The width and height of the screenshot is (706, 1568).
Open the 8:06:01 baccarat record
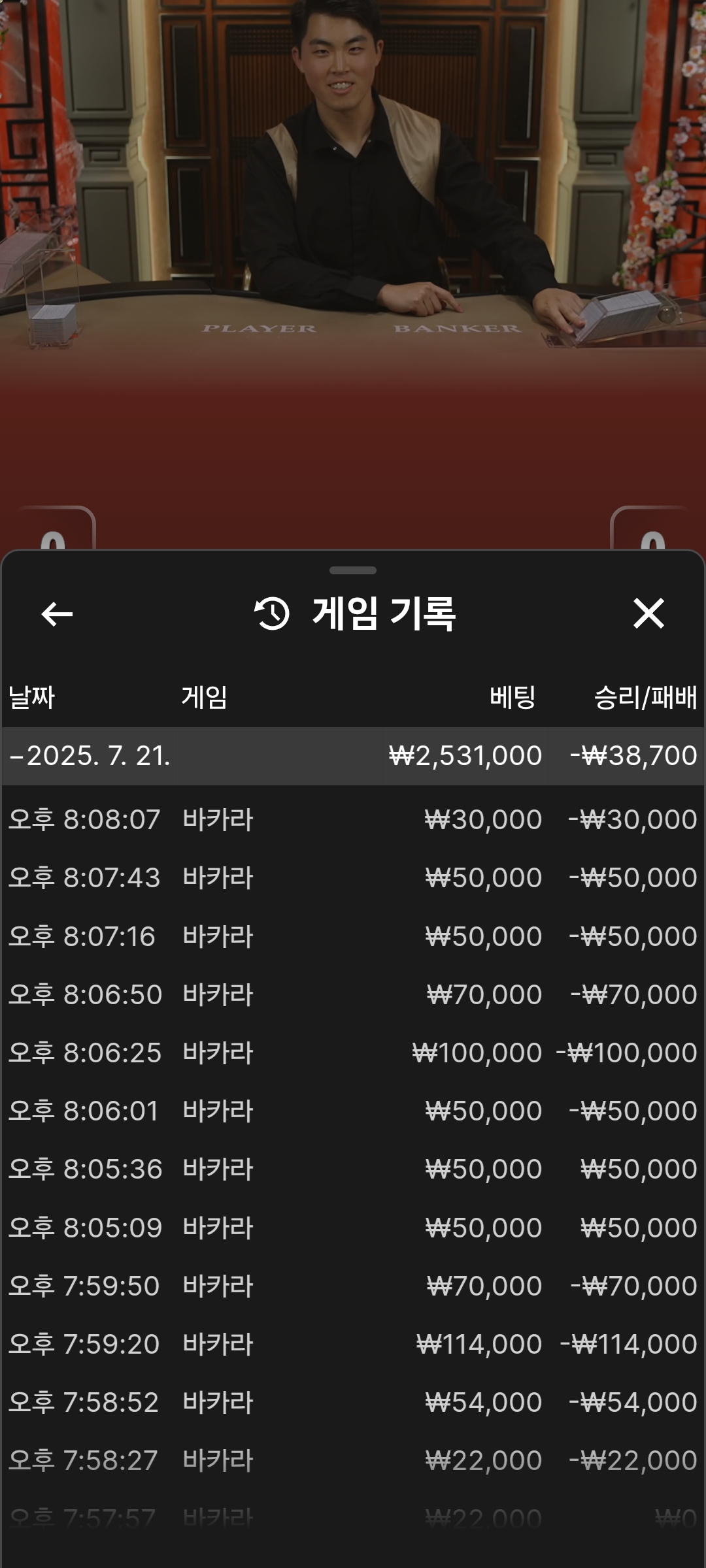point(353,1111)
